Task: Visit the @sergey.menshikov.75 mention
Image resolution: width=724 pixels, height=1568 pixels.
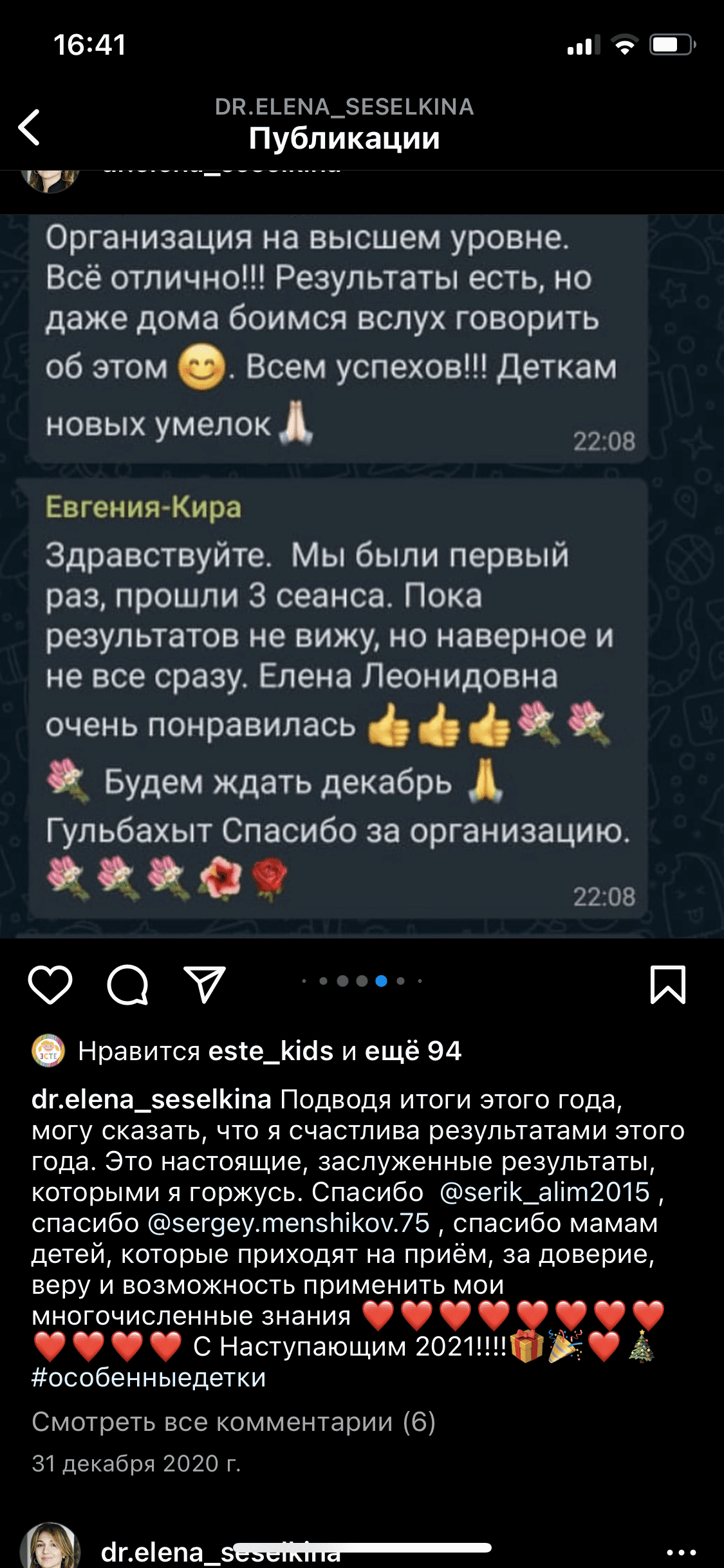Action: (288, 1223)
